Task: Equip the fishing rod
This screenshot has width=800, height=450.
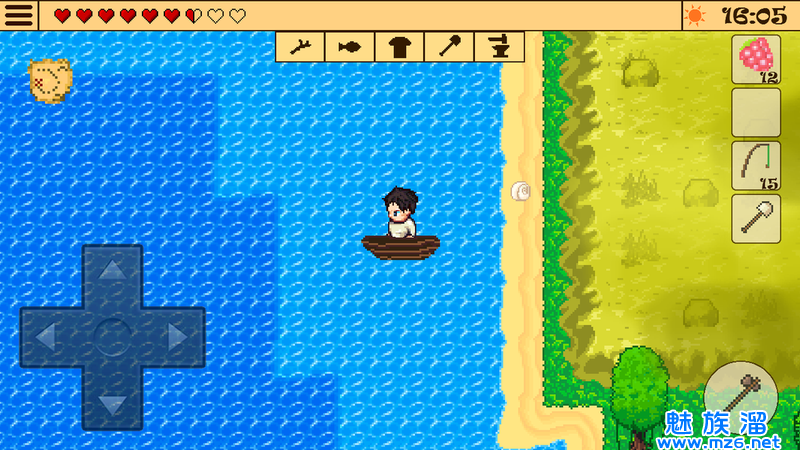Action: tap(756, 165)
